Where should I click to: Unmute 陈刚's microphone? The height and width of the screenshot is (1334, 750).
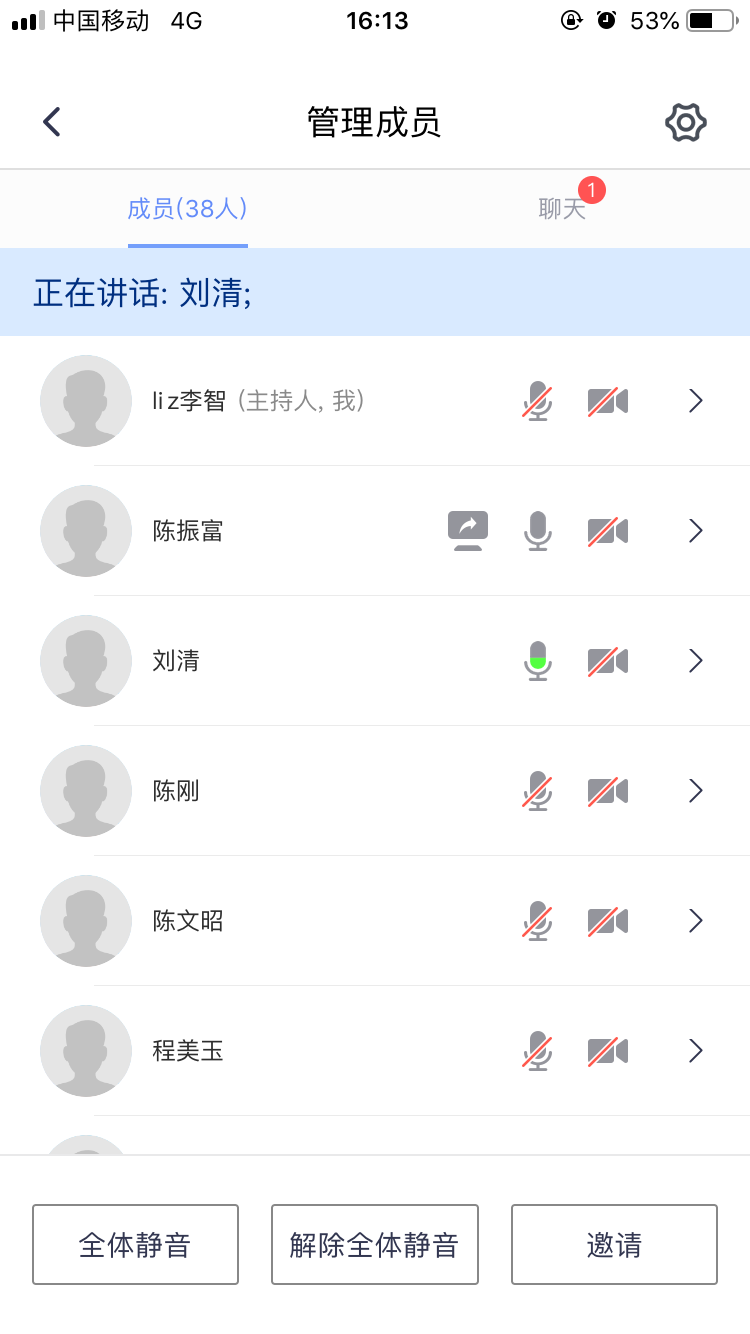tap(538, 791)
